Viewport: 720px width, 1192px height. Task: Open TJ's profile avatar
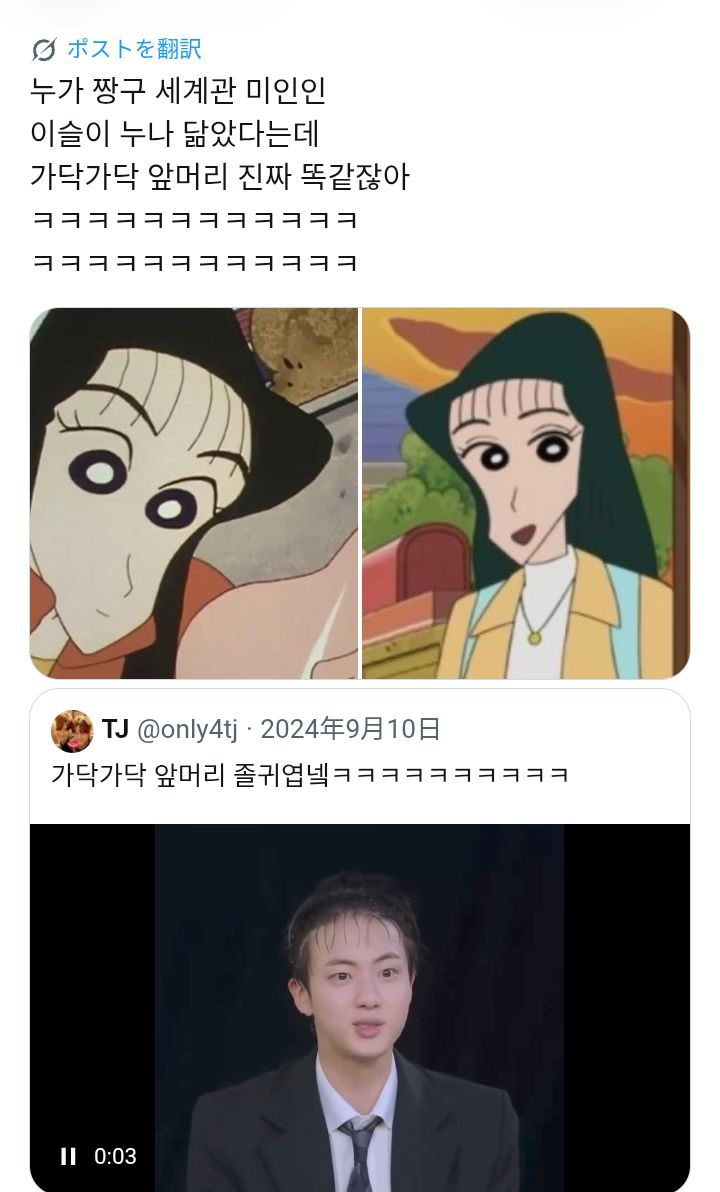[x=72, y=731]
